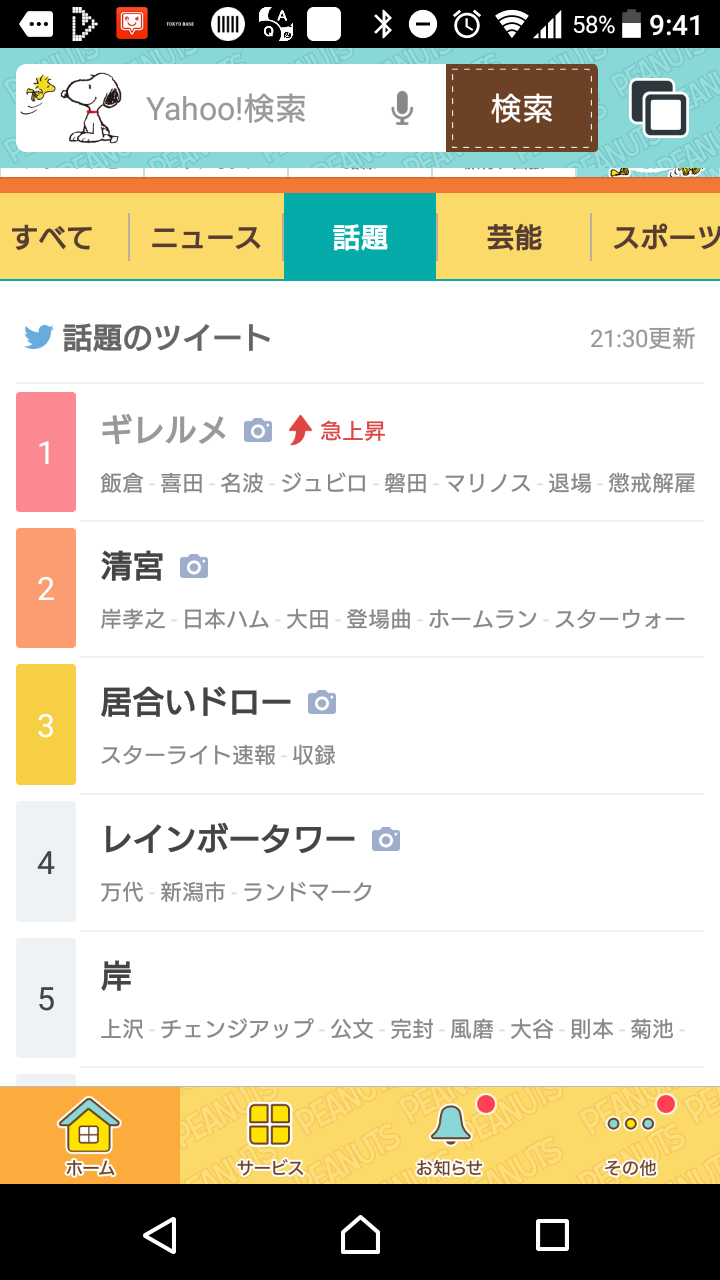
Task: Open the browser tabs/windows icon
Action: click(659, 107)
